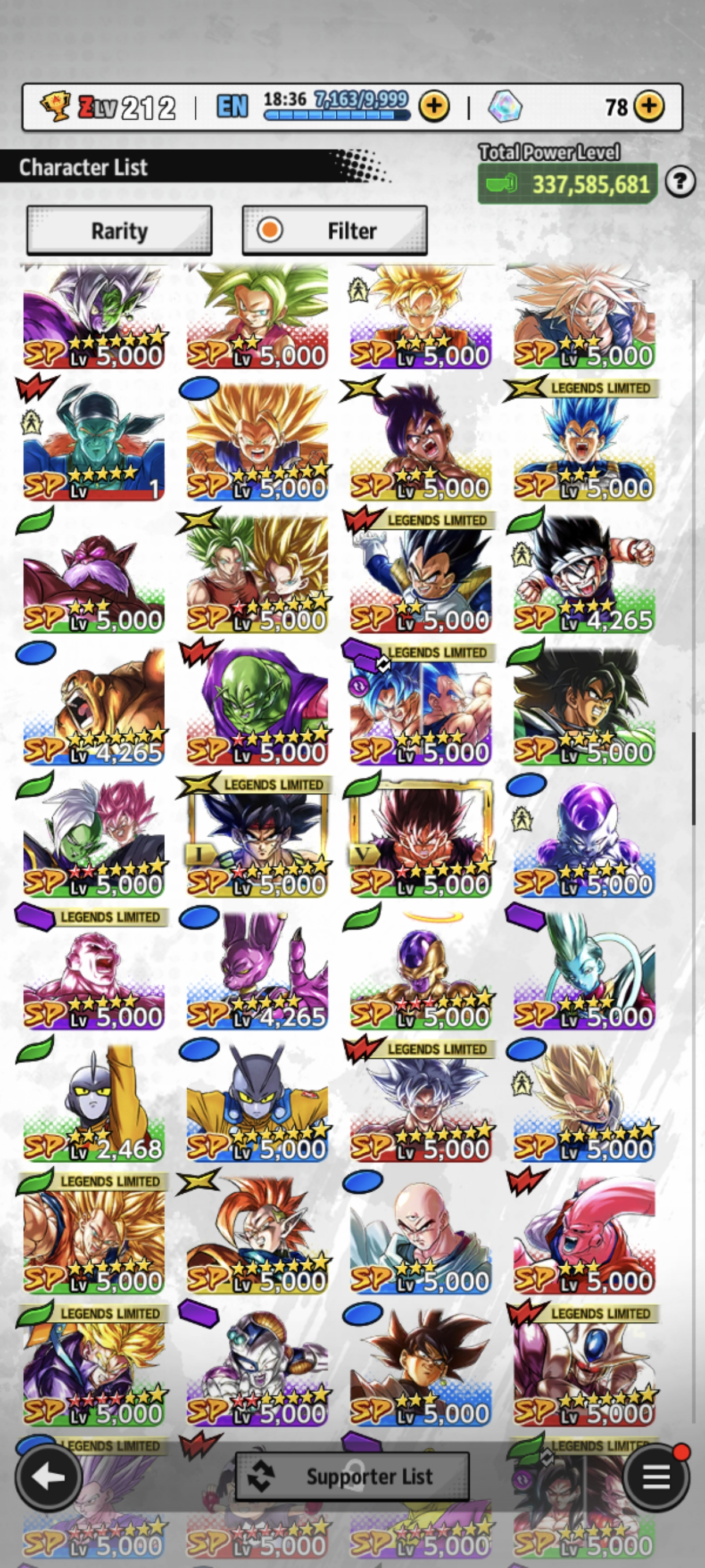705x1568 pixels.
Task: Add Chrono Crystals beside 78
Action: point(649,106)
